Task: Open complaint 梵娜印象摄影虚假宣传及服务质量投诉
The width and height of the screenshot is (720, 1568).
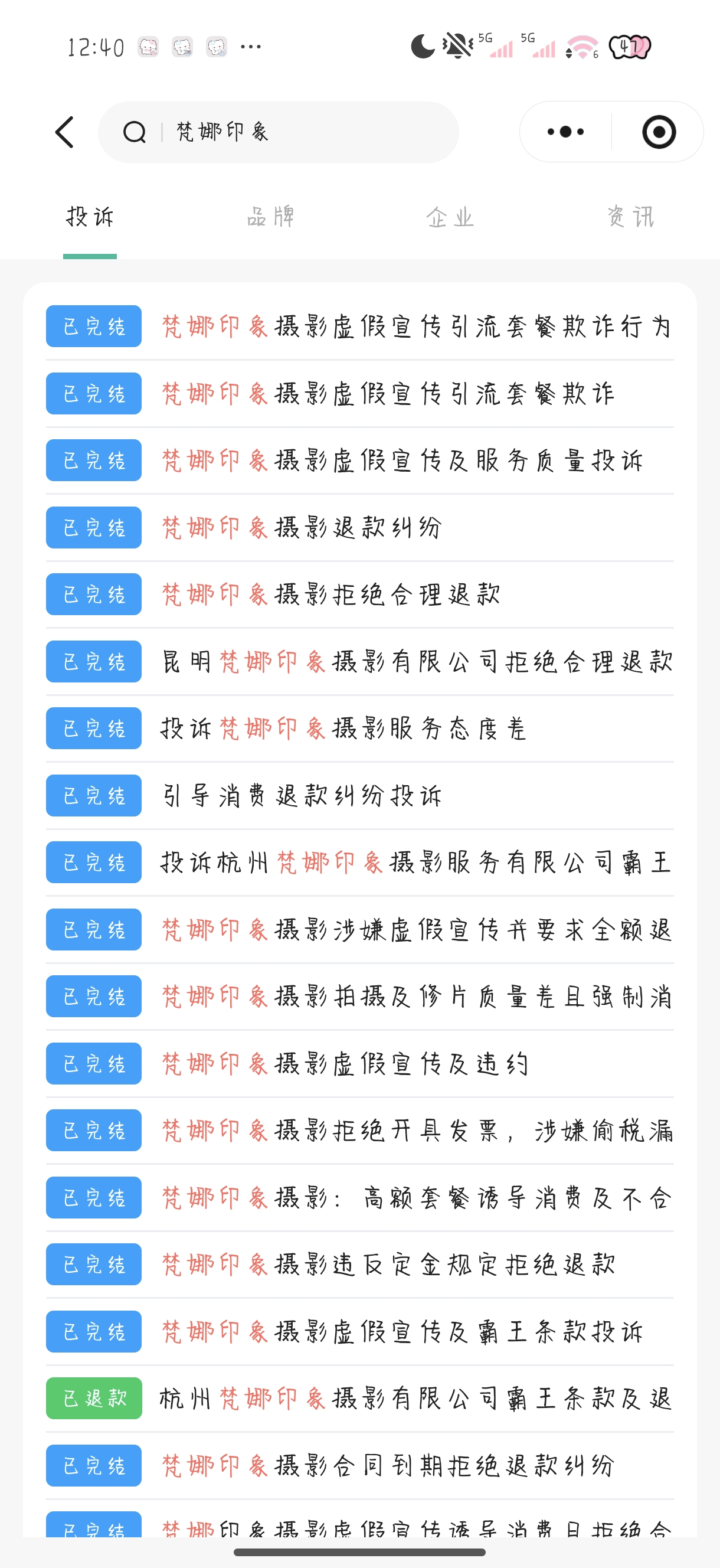Action: tap(402, 461)
